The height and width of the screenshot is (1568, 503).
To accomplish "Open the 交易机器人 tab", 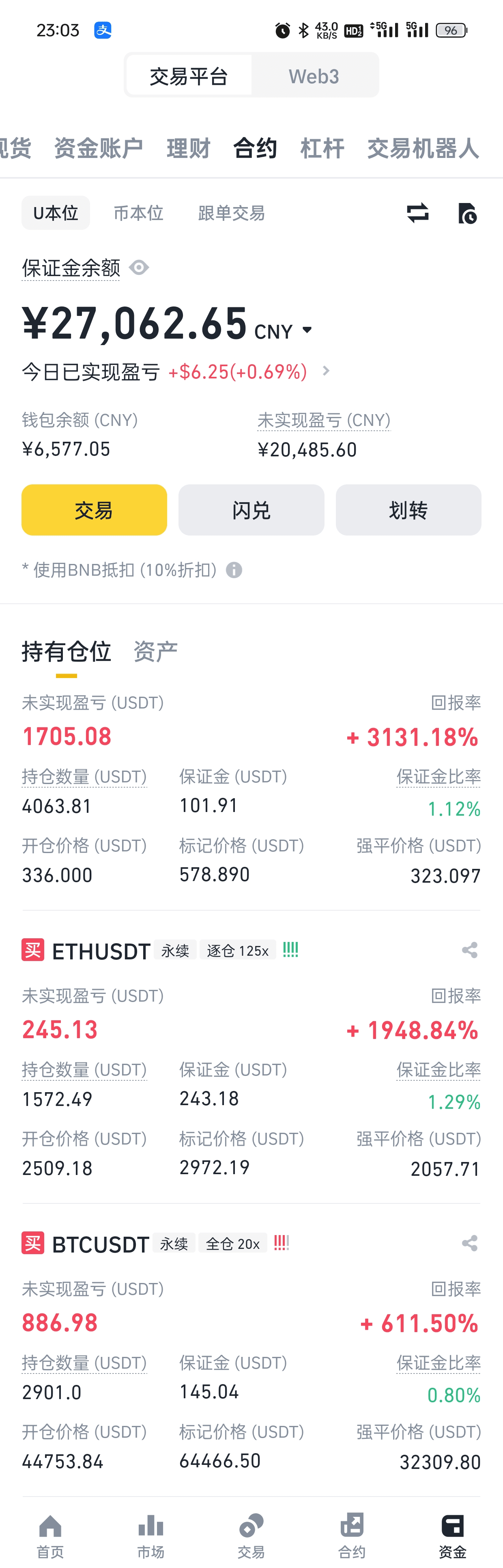I will 423,148.
